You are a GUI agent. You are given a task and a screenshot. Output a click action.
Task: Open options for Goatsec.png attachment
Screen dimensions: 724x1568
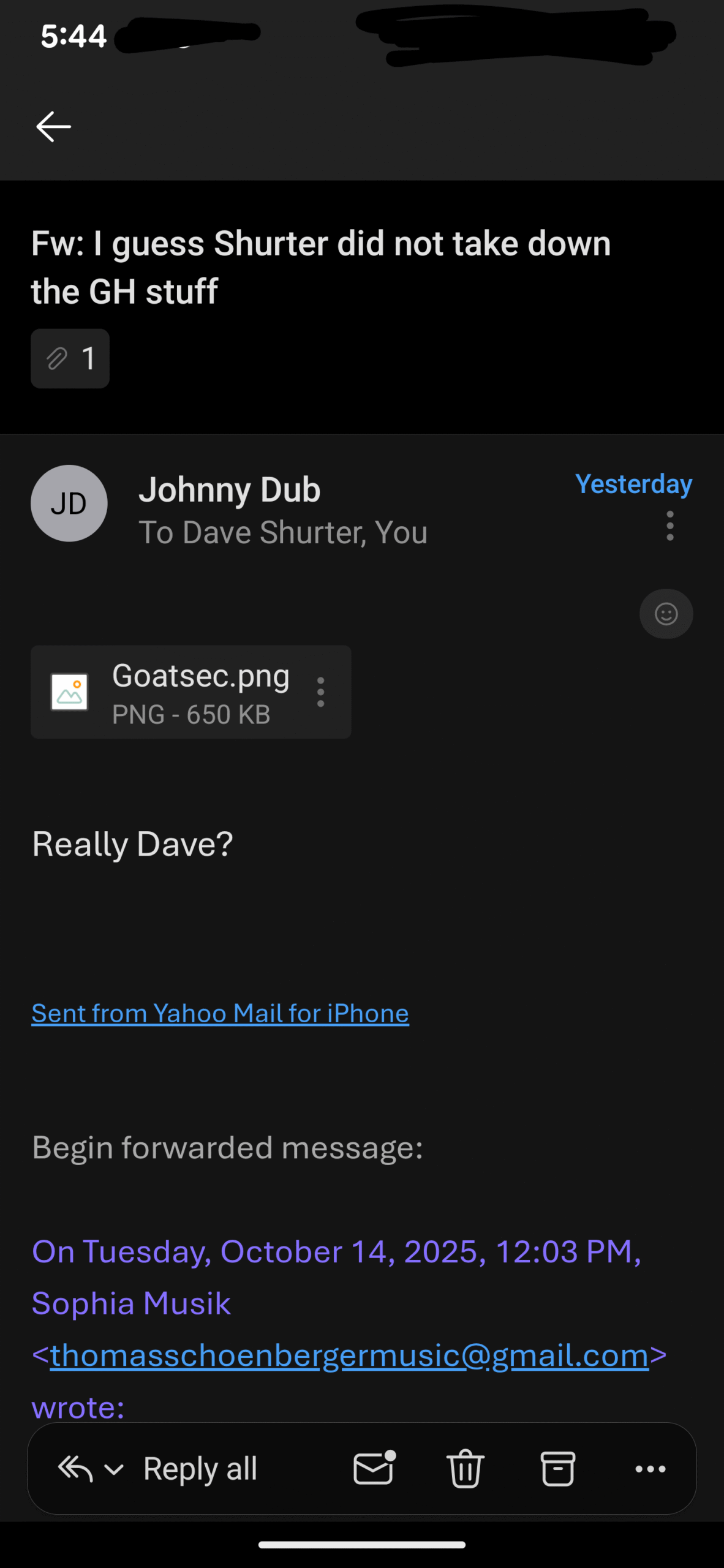point(320,692)
